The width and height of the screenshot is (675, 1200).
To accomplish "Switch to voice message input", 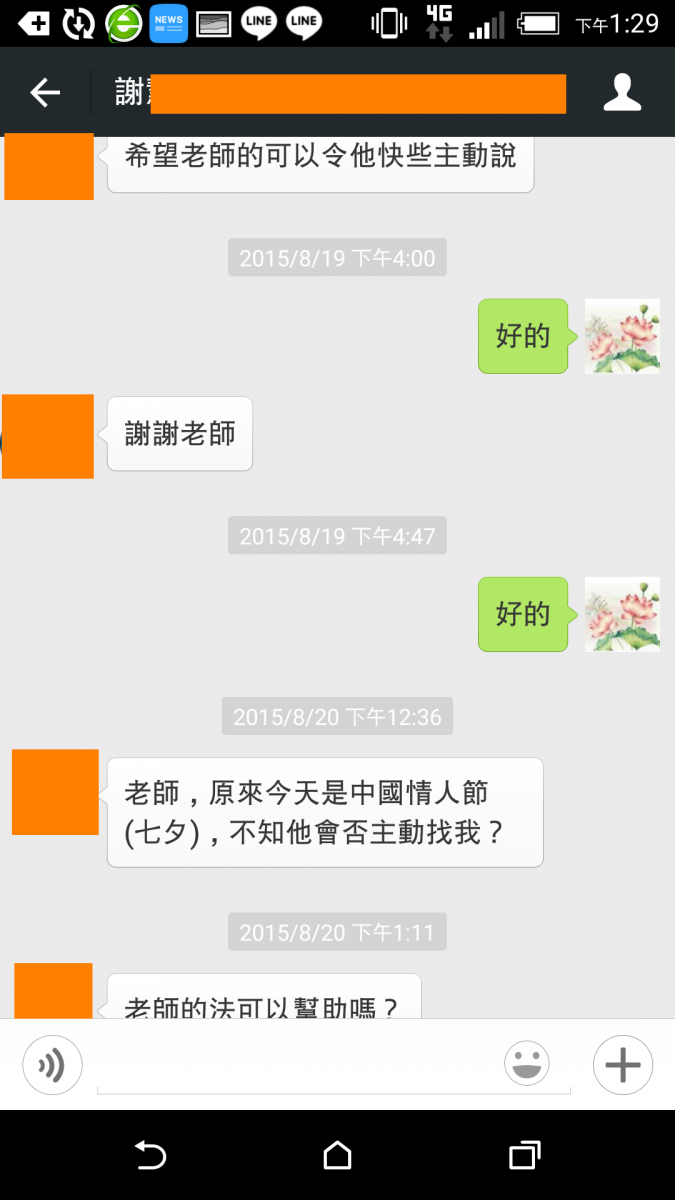I will click(x=52, y=1065).
